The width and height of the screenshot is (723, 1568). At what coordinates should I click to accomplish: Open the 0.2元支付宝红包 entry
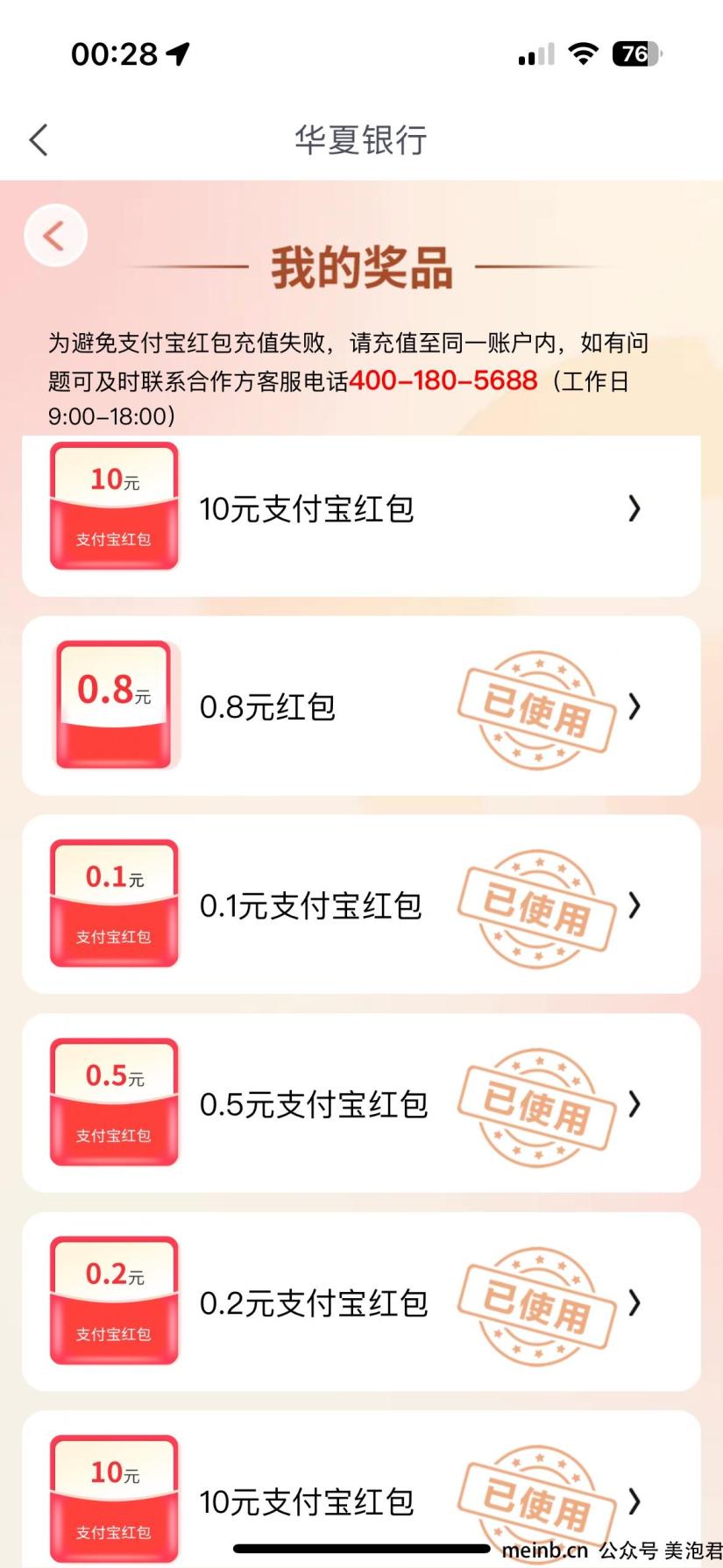(x=361, y=1303)
